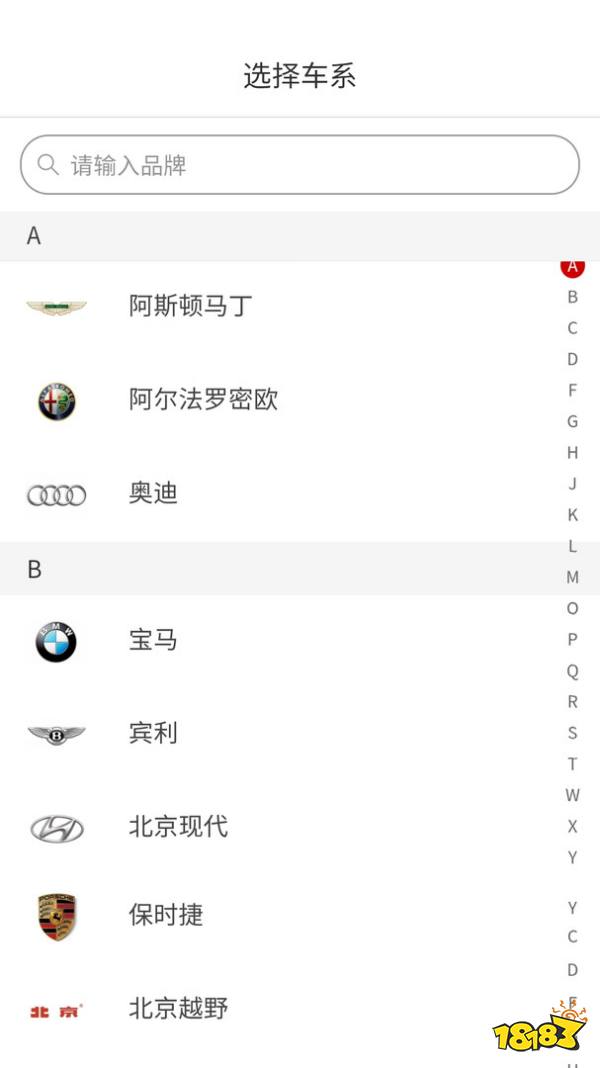Tap the brand search input field
This screenshot has width=600, height=1068.
[x=300, y=165]
